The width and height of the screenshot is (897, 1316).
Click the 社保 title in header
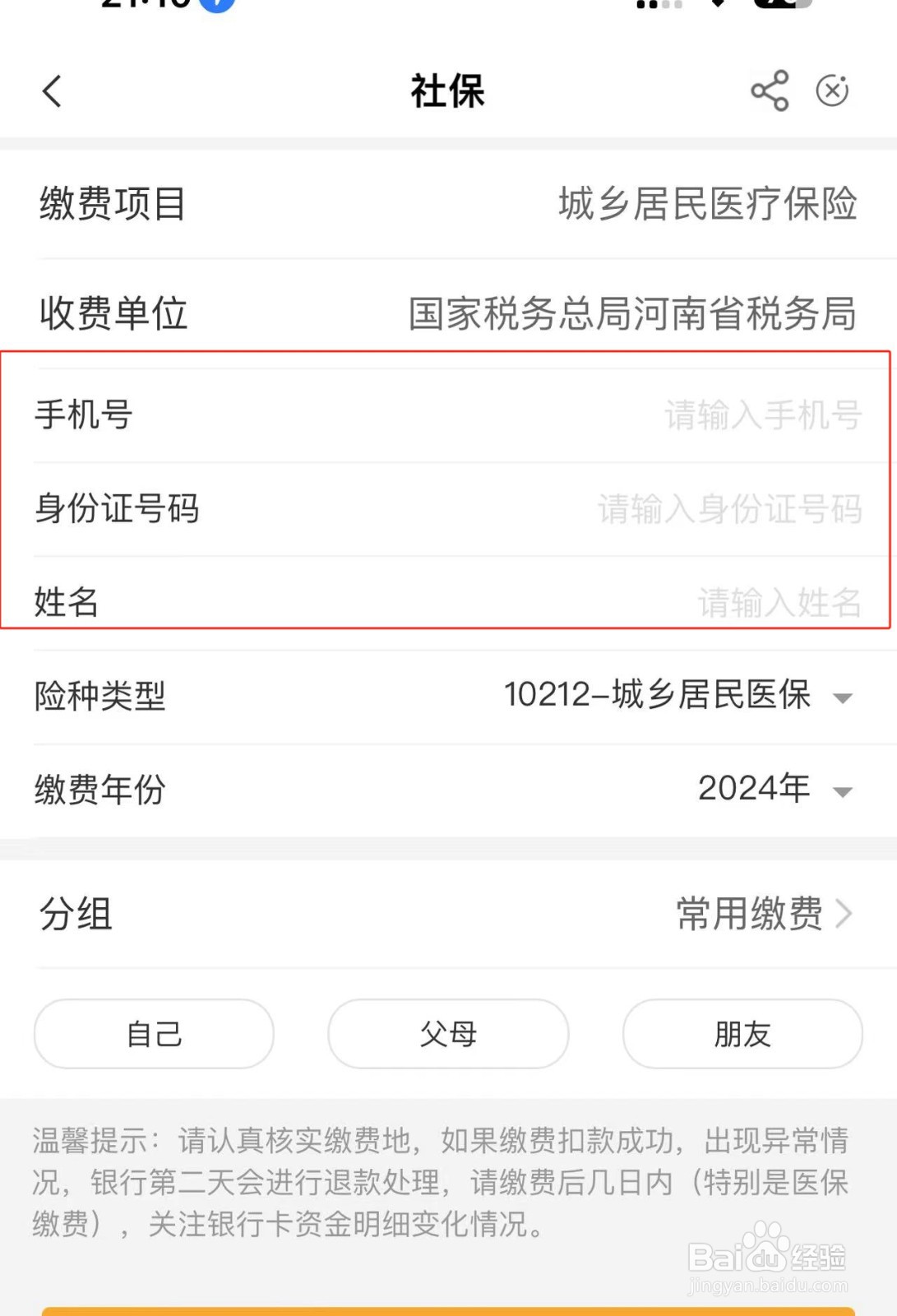[x=448, y=91]
